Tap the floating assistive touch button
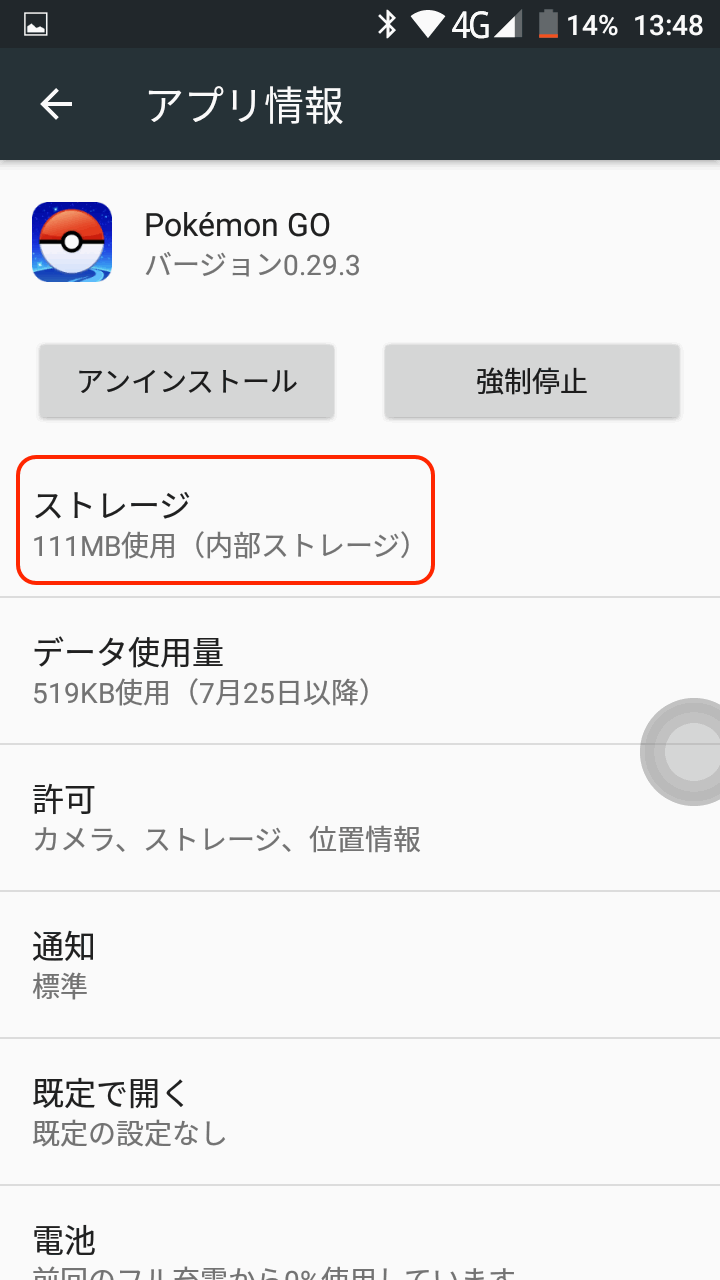Image resolution: width=720 pixels, height=1280 pixels. coord(686,752)
